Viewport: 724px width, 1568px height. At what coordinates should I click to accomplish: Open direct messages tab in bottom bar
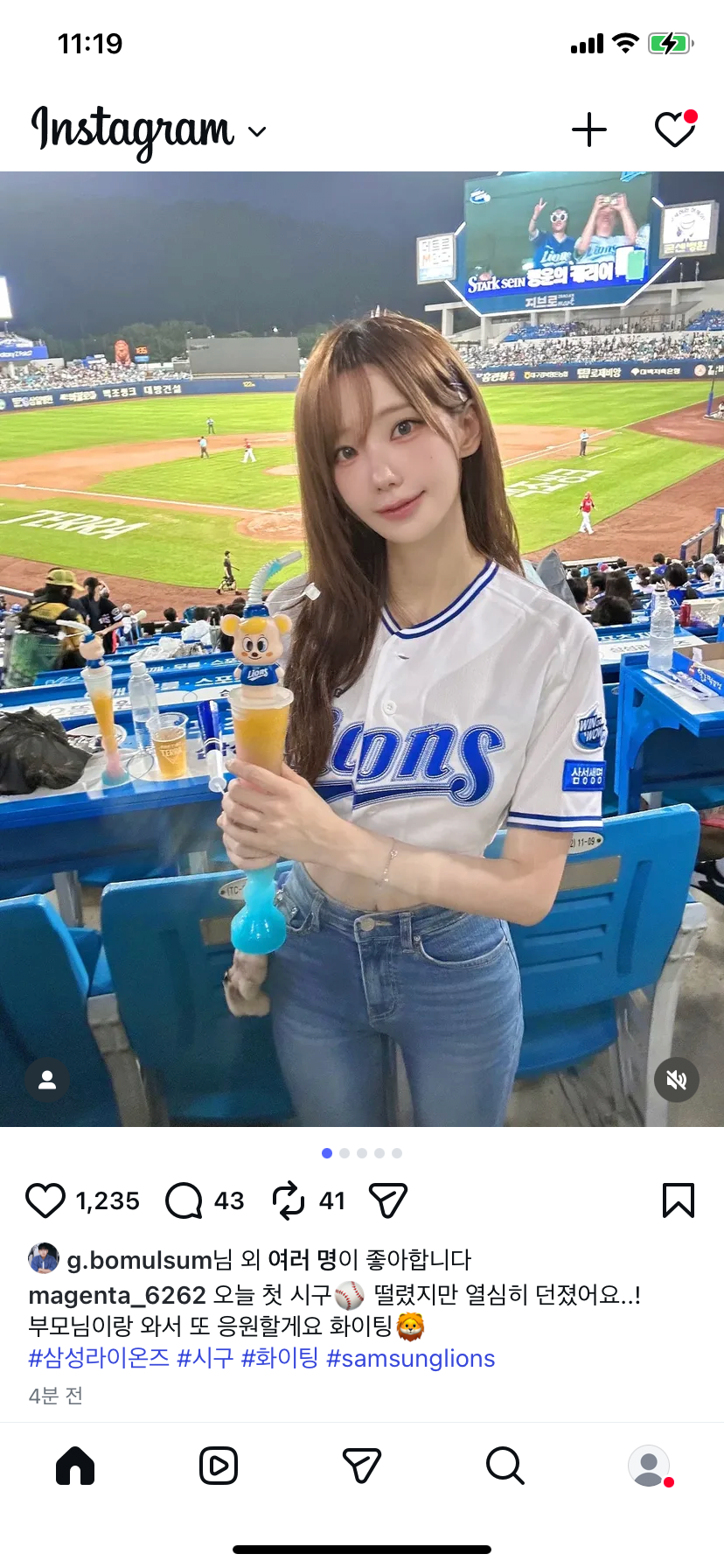tap(362, 1466)
